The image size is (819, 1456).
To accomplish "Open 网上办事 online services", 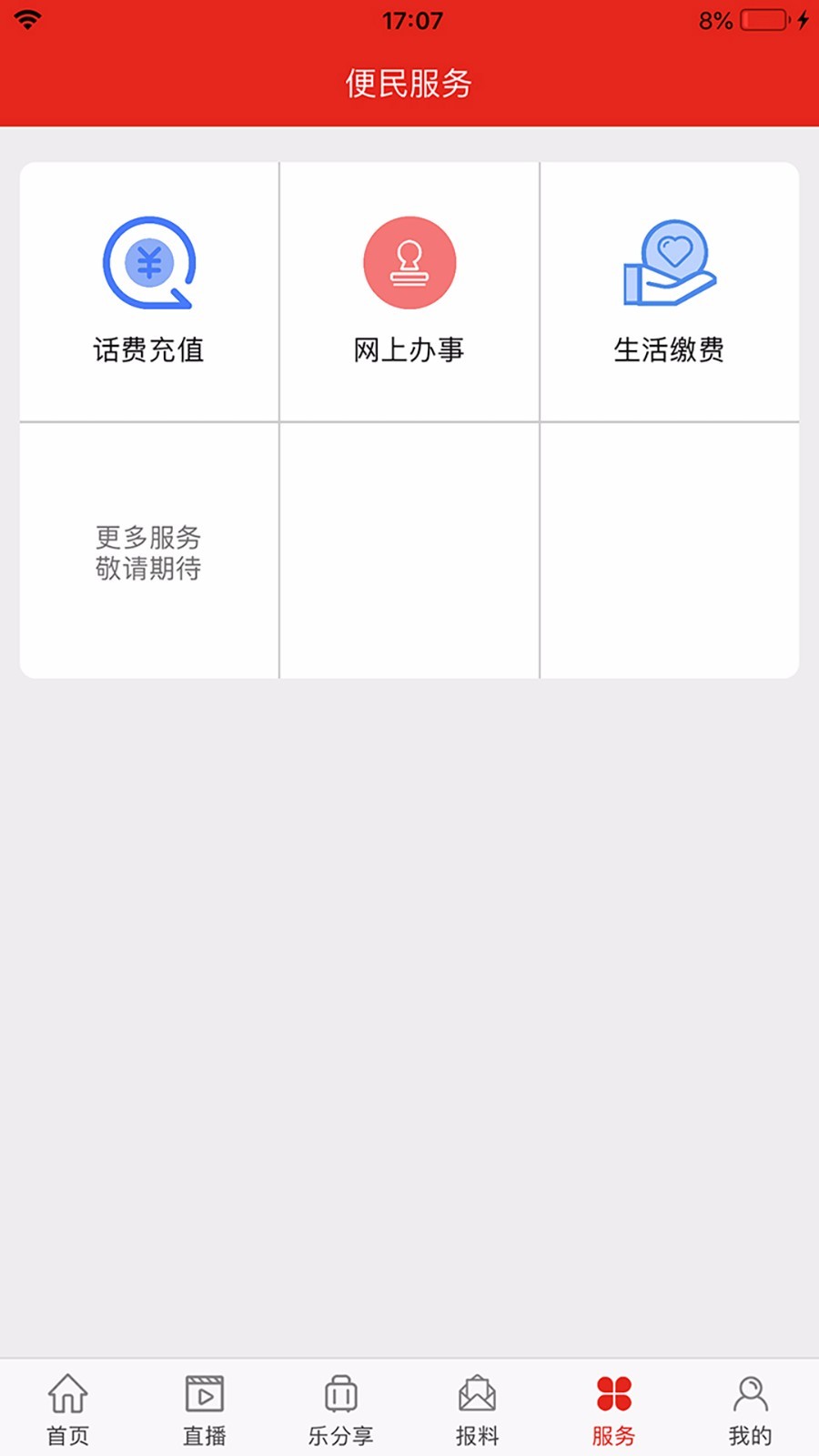I will click(409, 291).
